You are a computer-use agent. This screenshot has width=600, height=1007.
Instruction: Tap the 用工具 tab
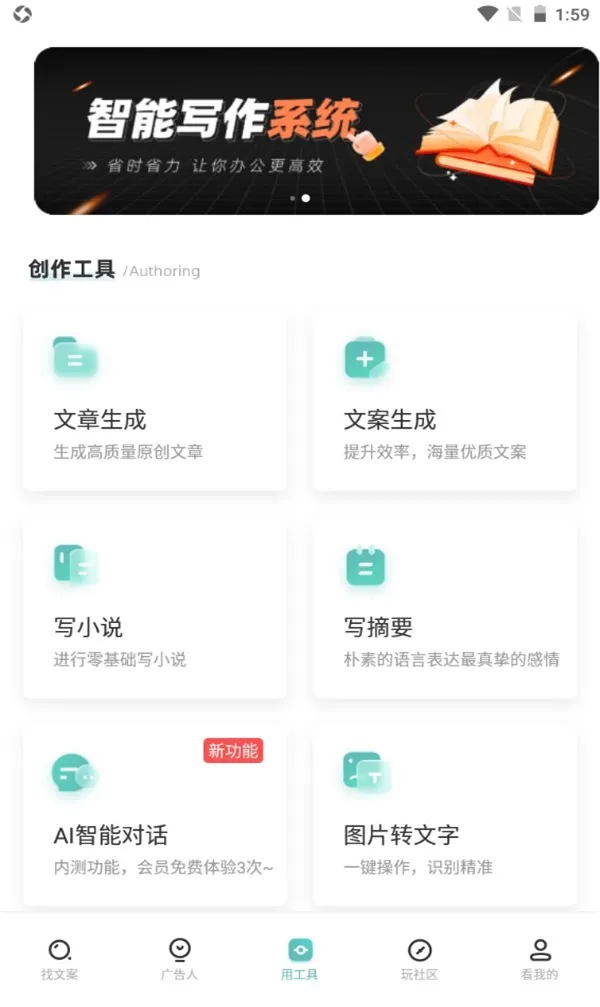pyautogui.click(x=300, y=959)
